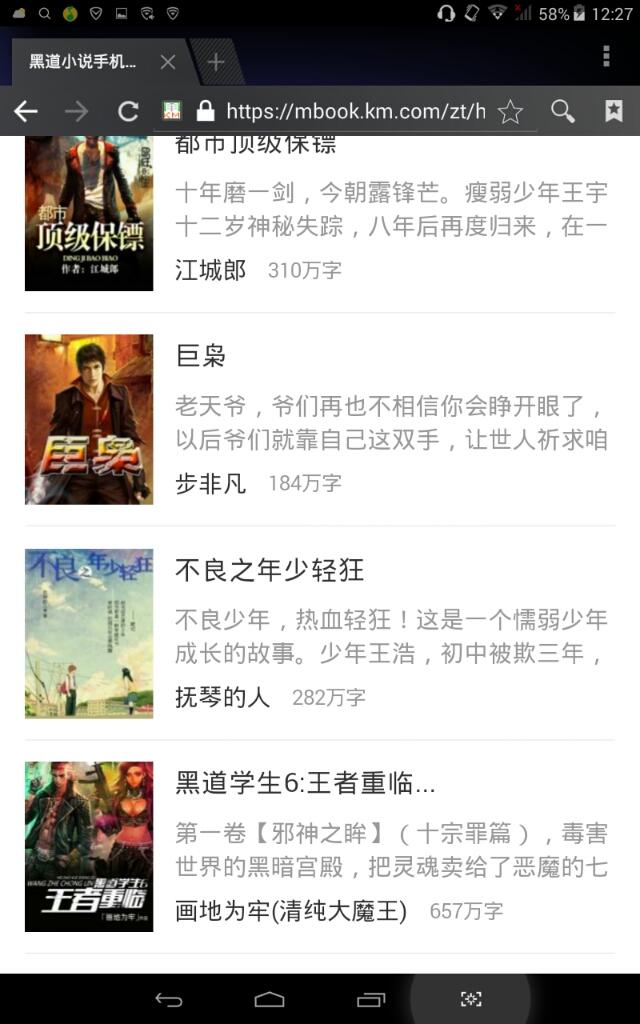The width and height of the screenshot is (640, 1024).
Task: Reload the current page
Action: coord(128,112)
